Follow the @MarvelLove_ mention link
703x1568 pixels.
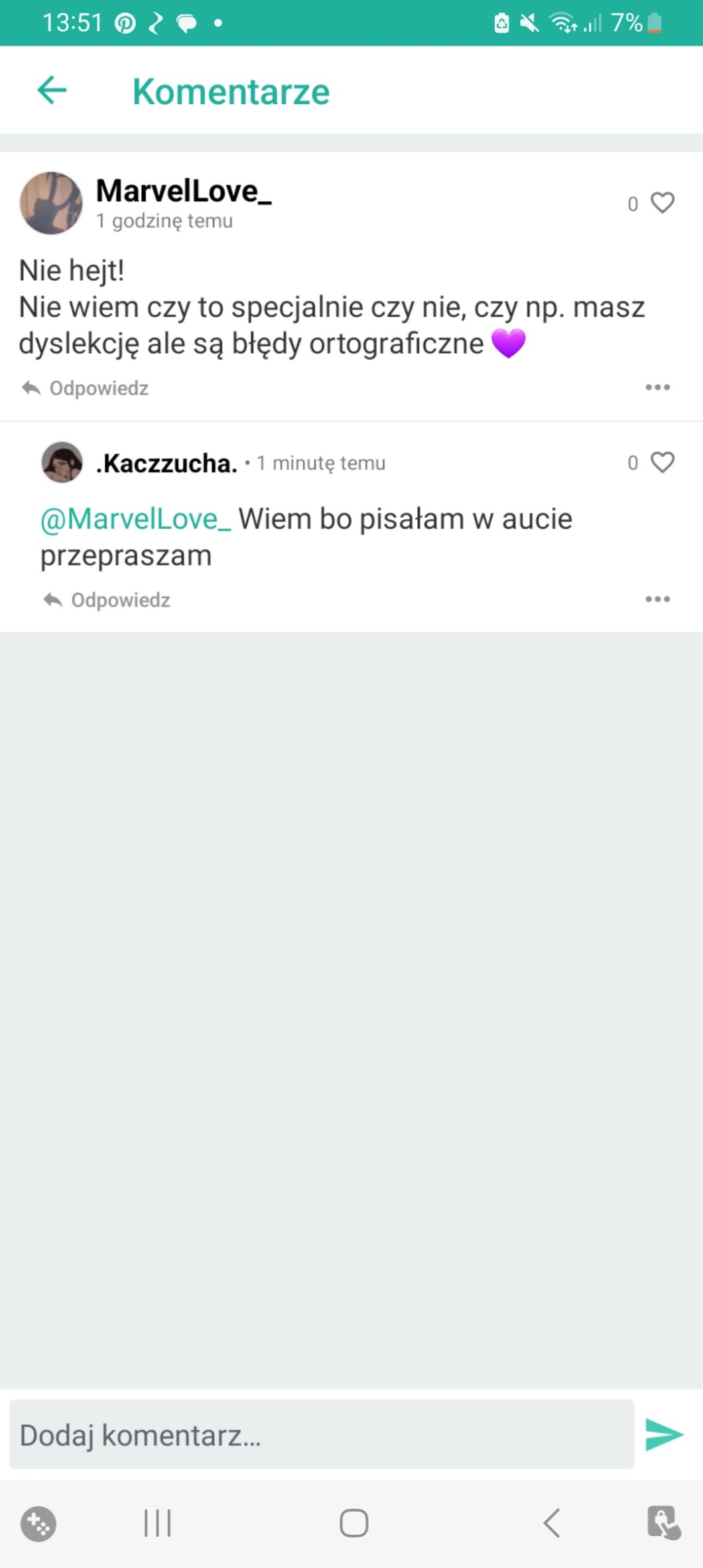(x=136, y=519)
